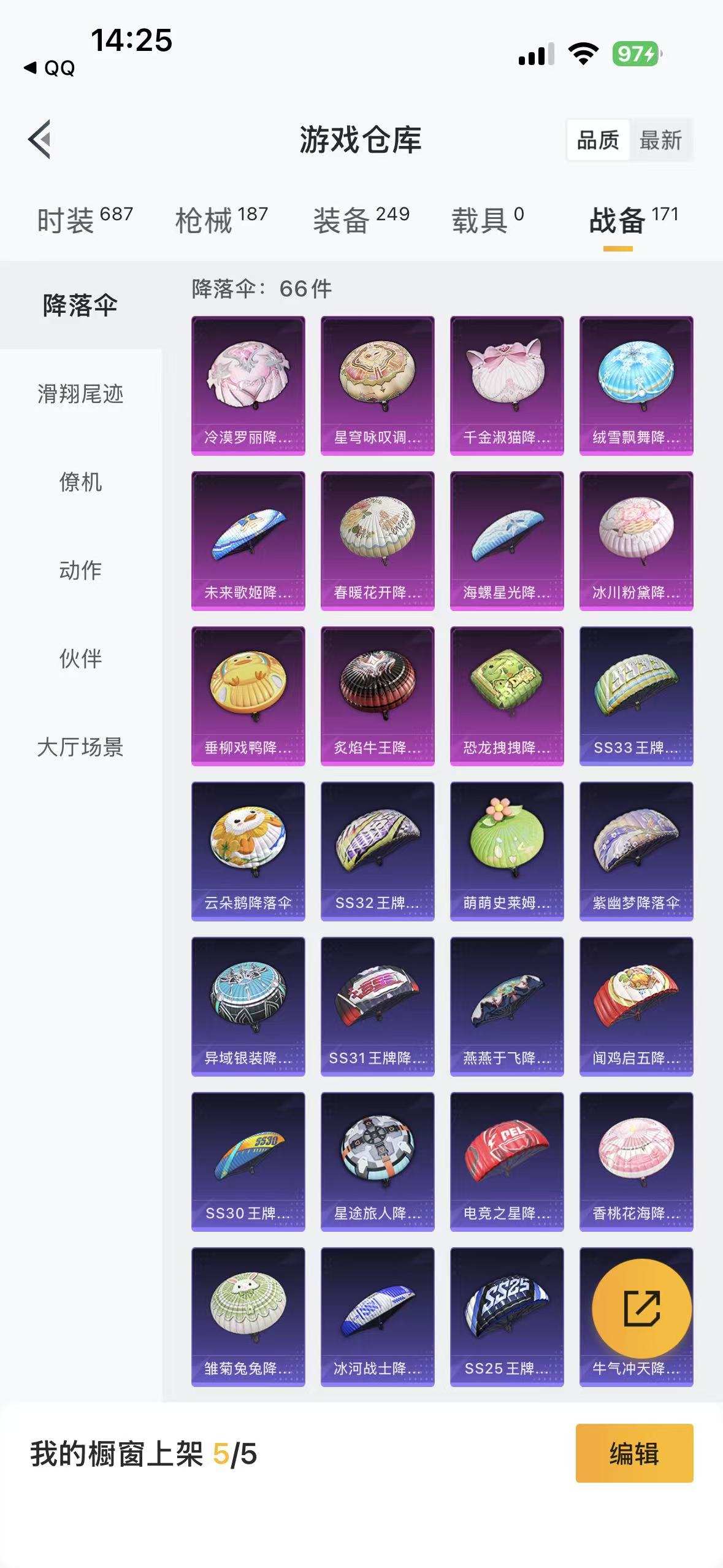Switch to 时装 tab

pyautogui.click(x=84, y=220)
